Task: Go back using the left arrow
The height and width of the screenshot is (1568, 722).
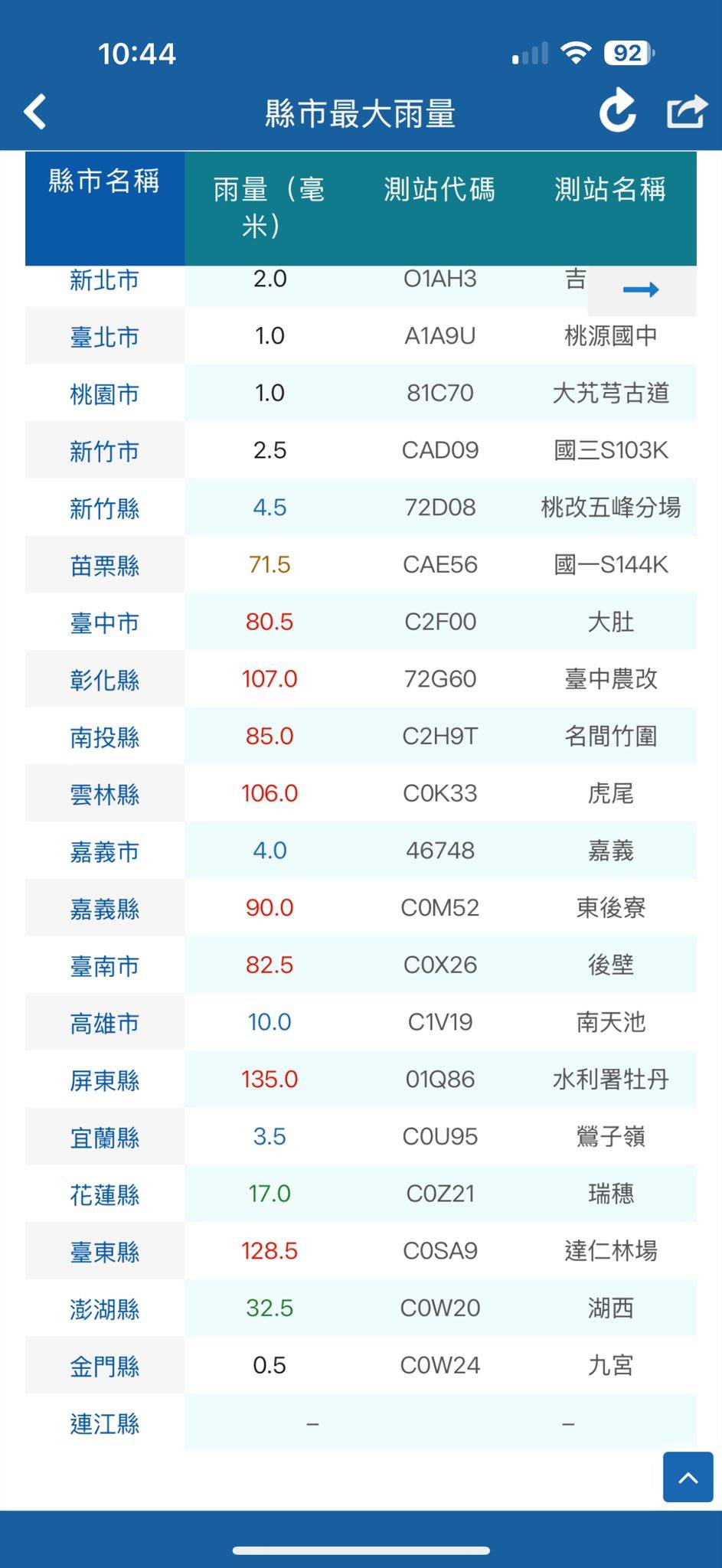Action: pyautogui.click(x=35, y=112)
